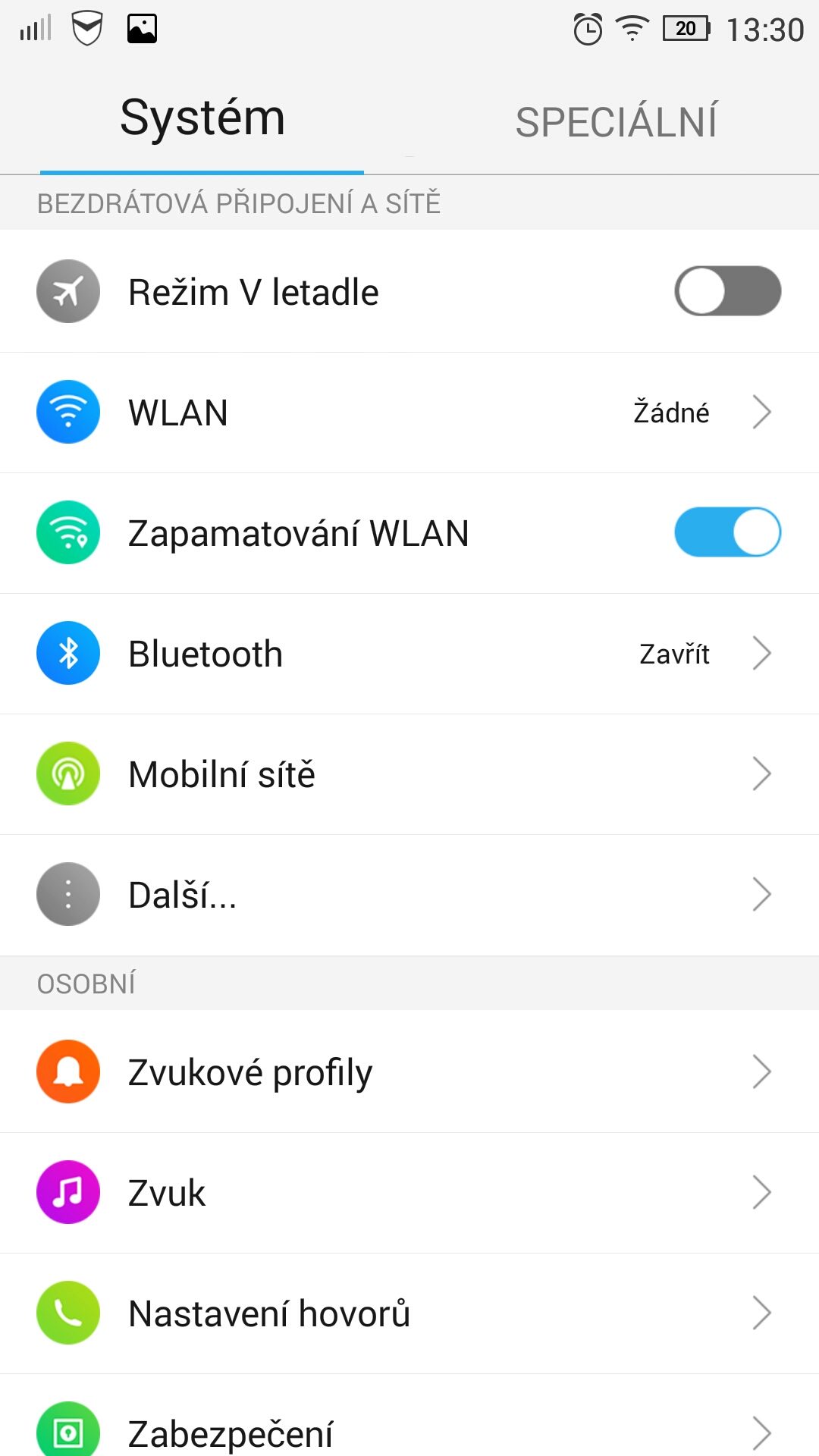Open Bluetooth settings

409,654
